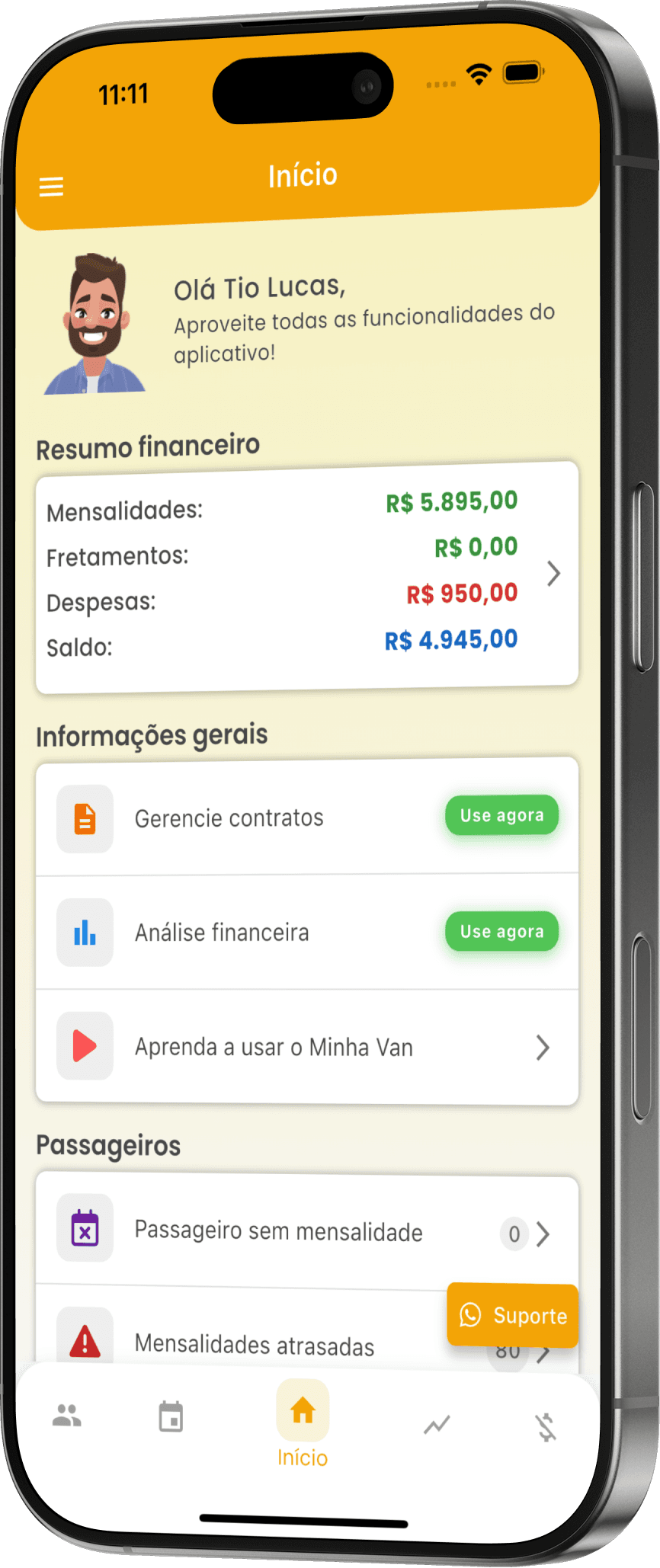Switch to the Início tab
This screenshot has height=1568, width=660.
(x=303, y=1429)
